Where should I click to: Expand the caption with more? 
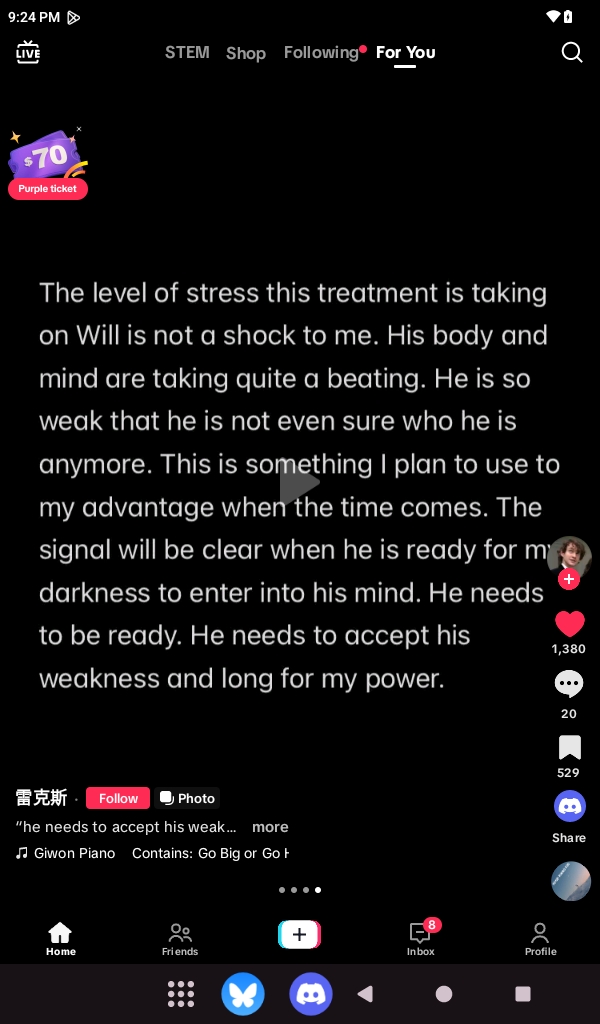[x=270, y=827]
